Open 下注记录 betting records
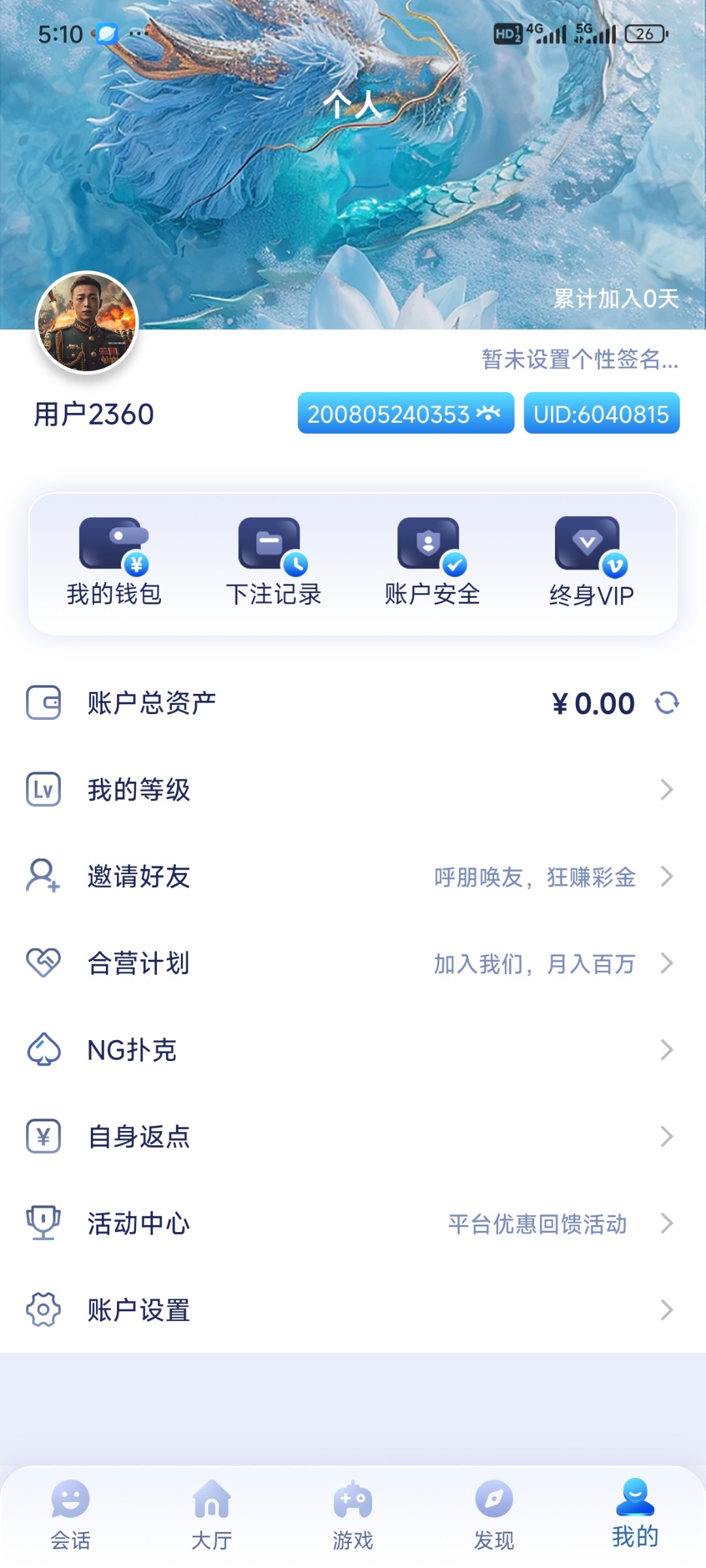This screenshot has height=1568, width=706. 273,560
